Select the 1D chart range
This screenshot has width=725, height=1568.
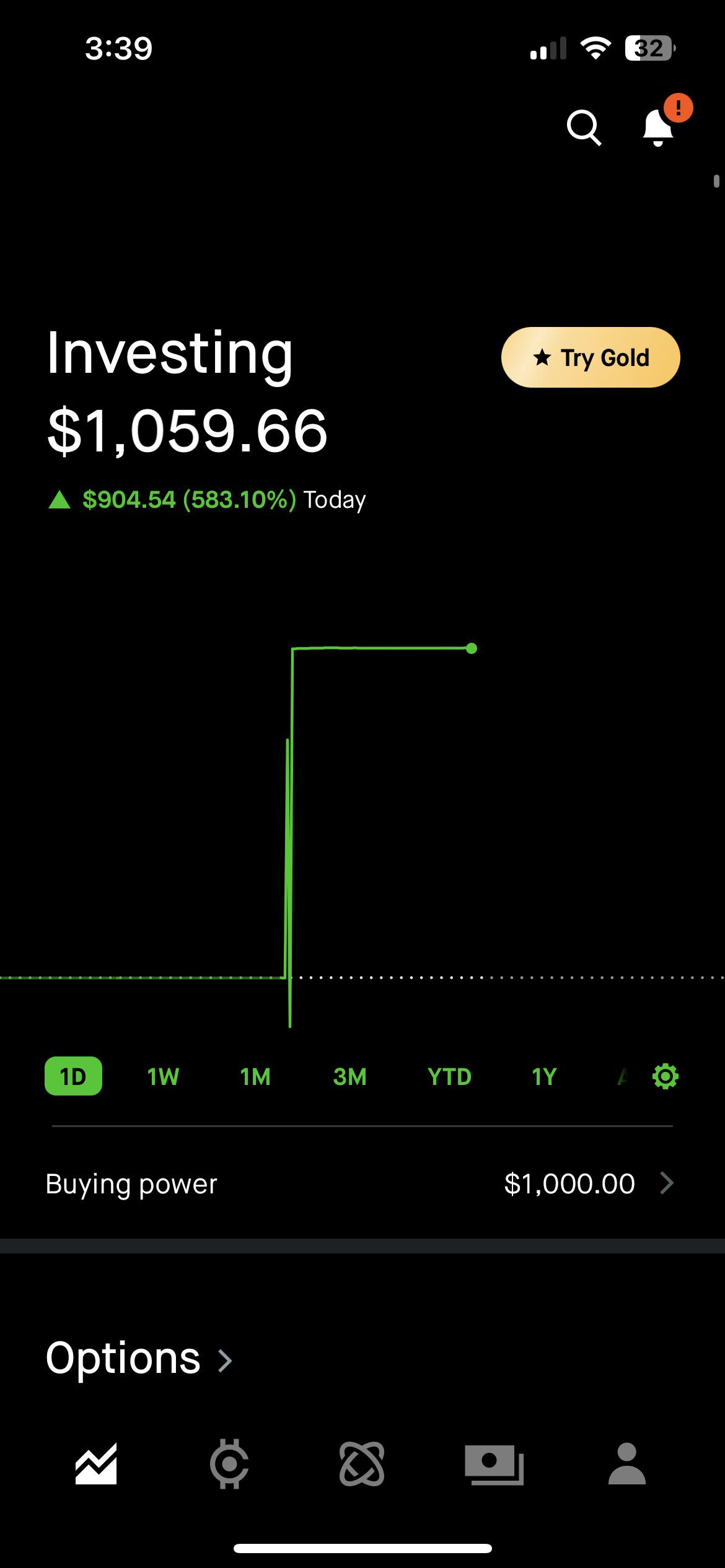pyautogui.click(x=73, y=1076)
